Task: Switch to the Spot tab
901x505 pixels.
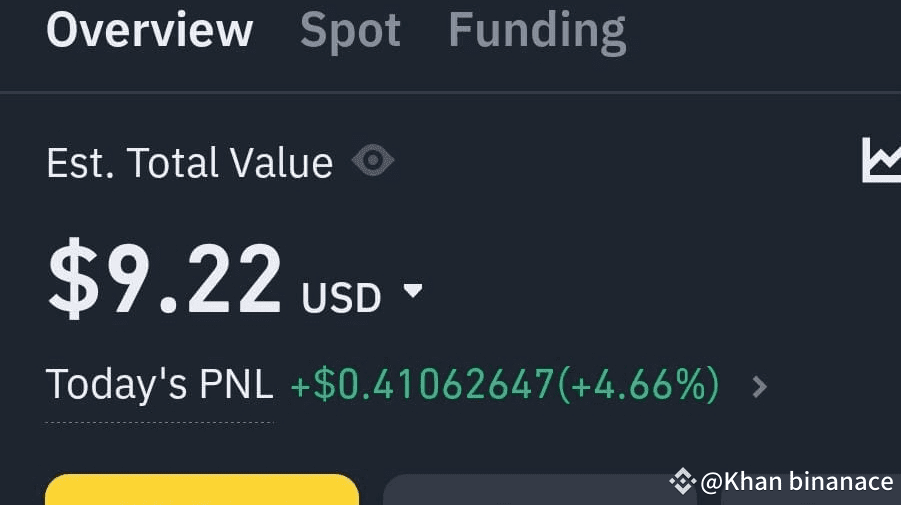Action: [350, 32]
